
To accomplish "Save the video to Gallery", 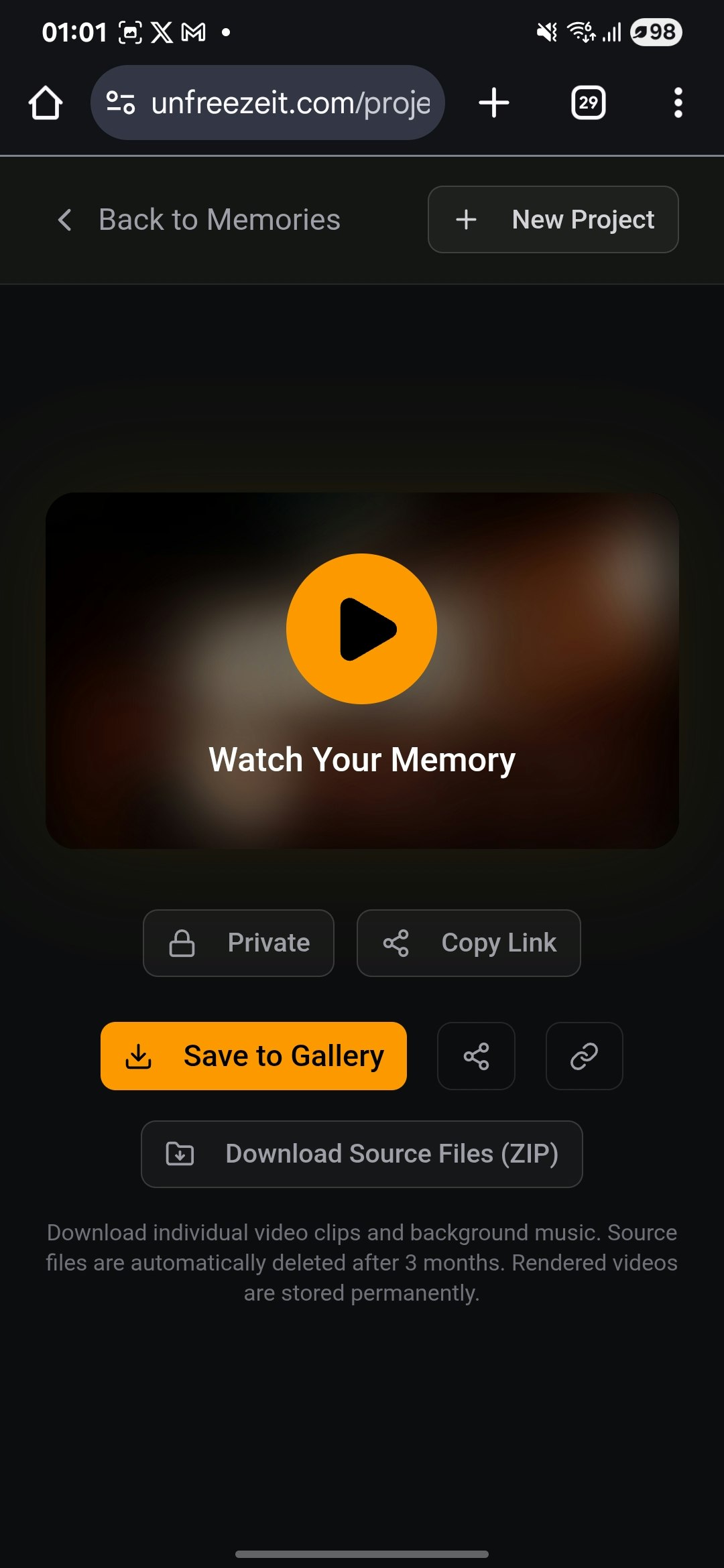I will tap(253, 1056).
